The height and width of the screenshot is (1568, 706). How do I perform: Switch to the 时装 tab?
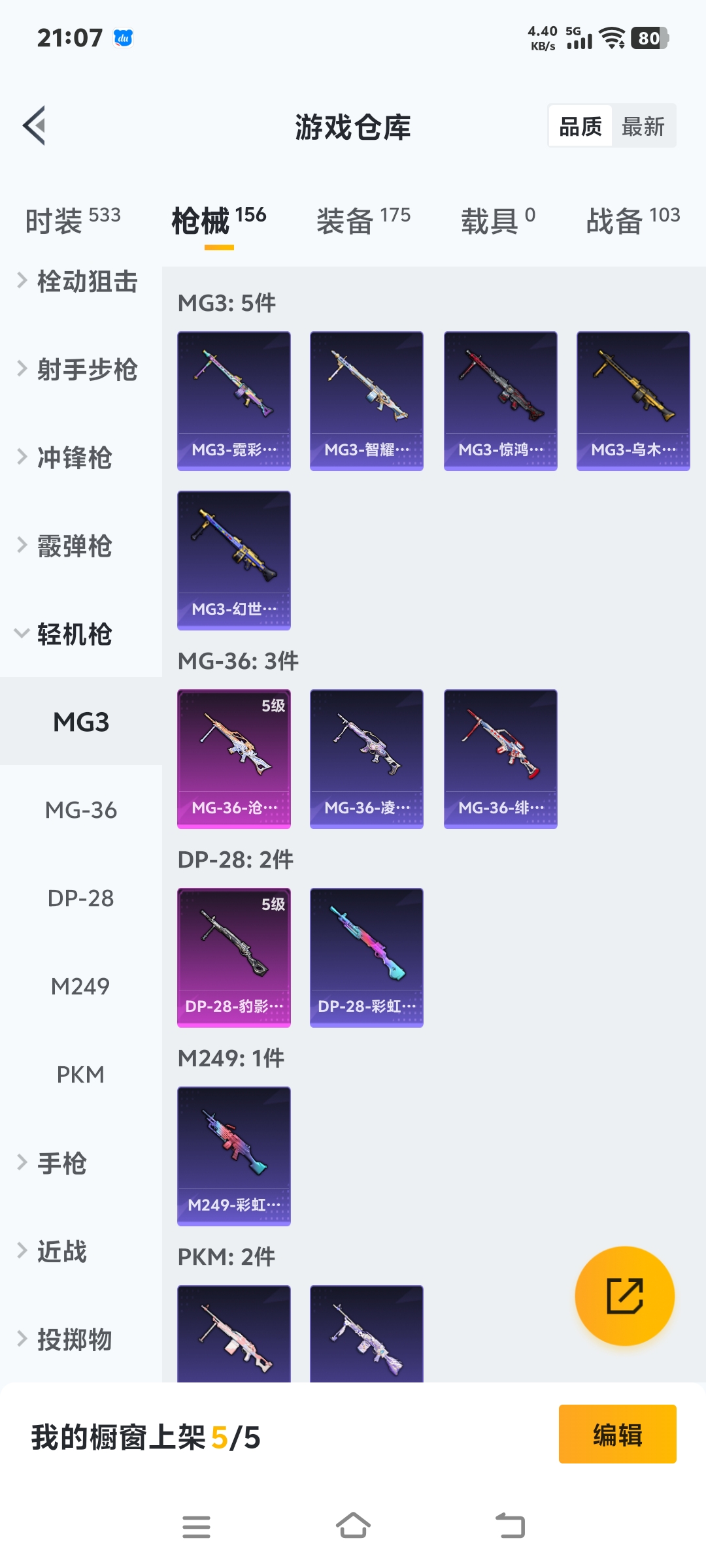tap(73, 221)
